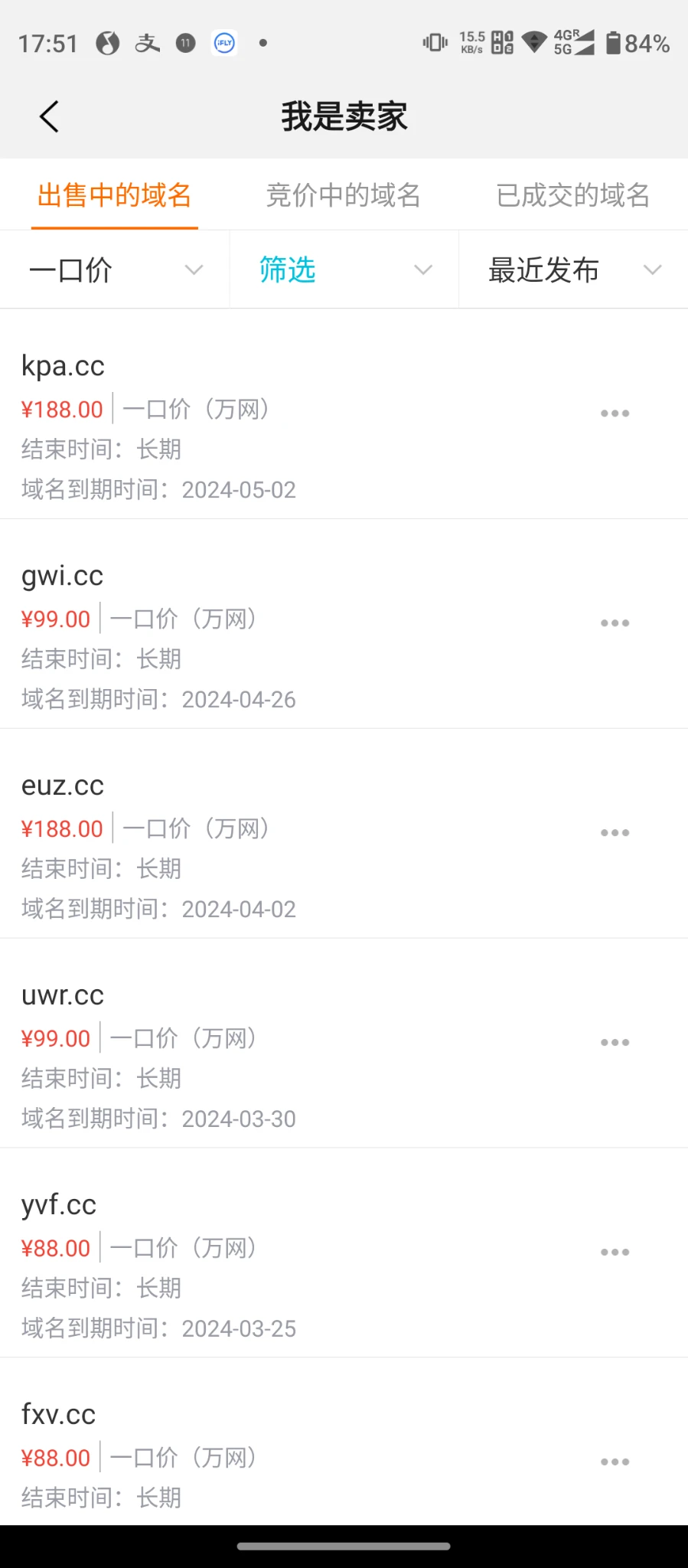The image size is (688, 1568).
Task: Open more options for kpa.cc
Action: point(615,413)
